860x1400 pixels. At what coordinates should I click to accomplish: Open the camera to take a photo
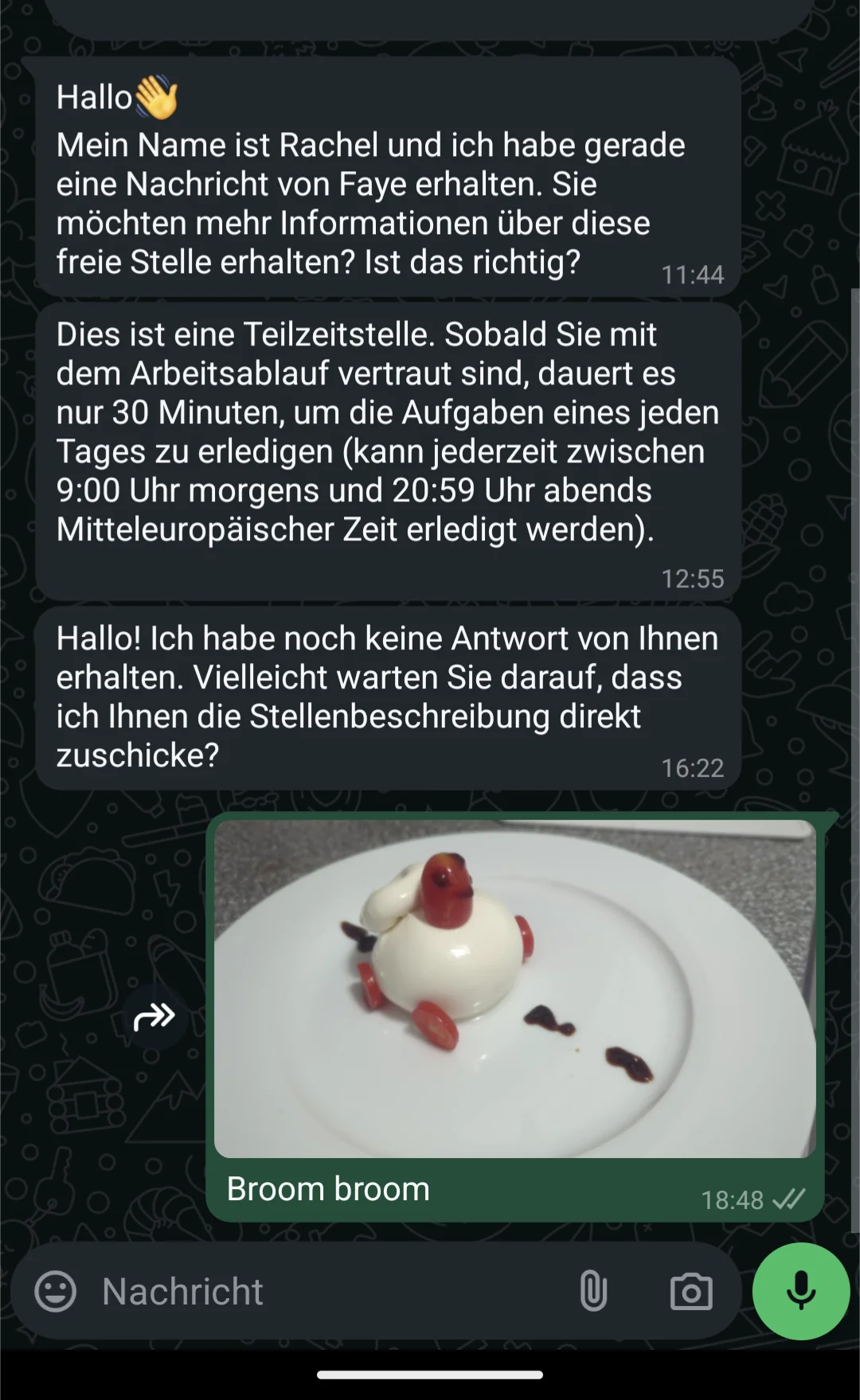pos(690,1291)
